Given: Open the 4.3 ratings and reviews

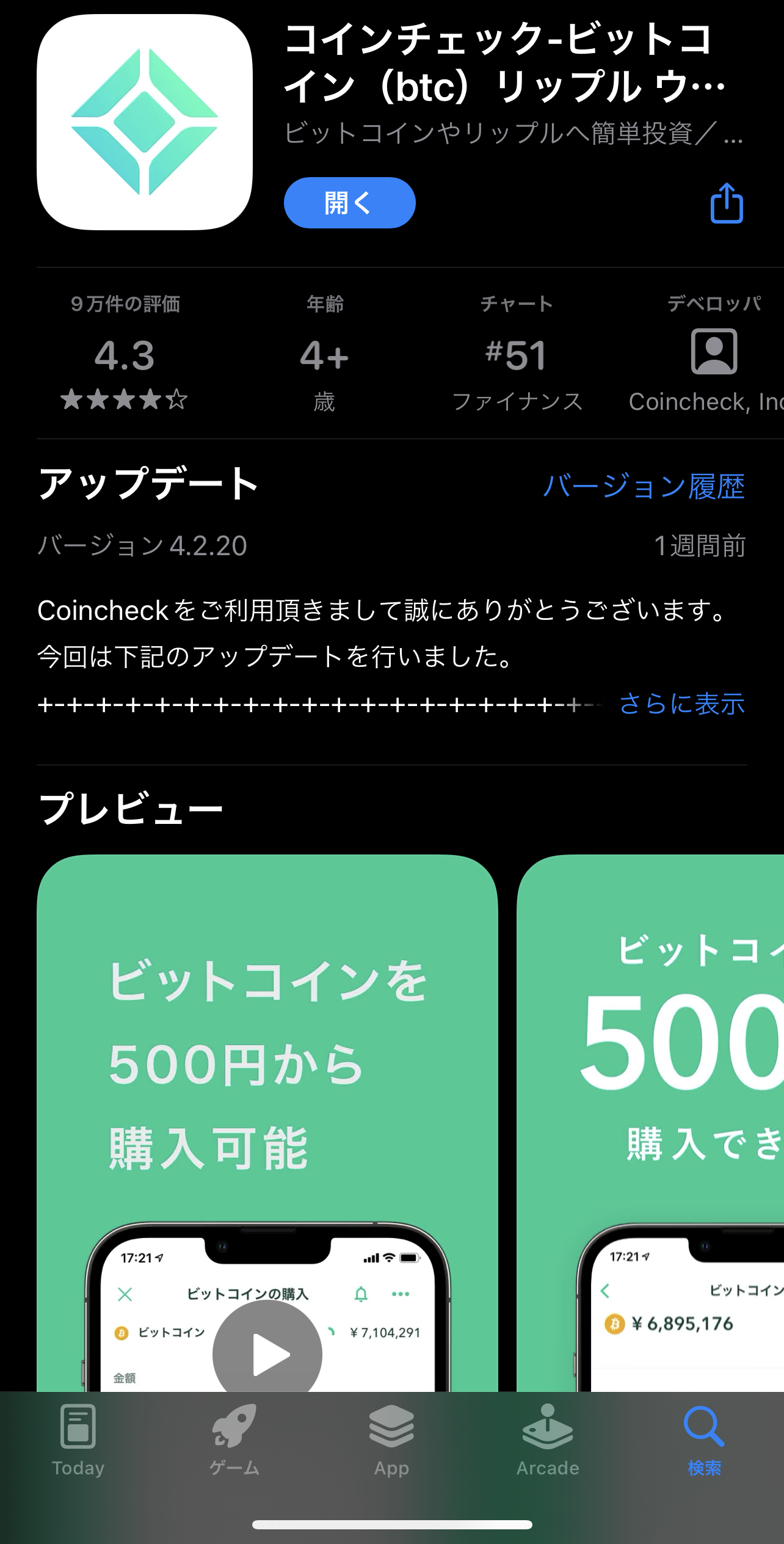Looking at the screenshot, I should 125,354.
